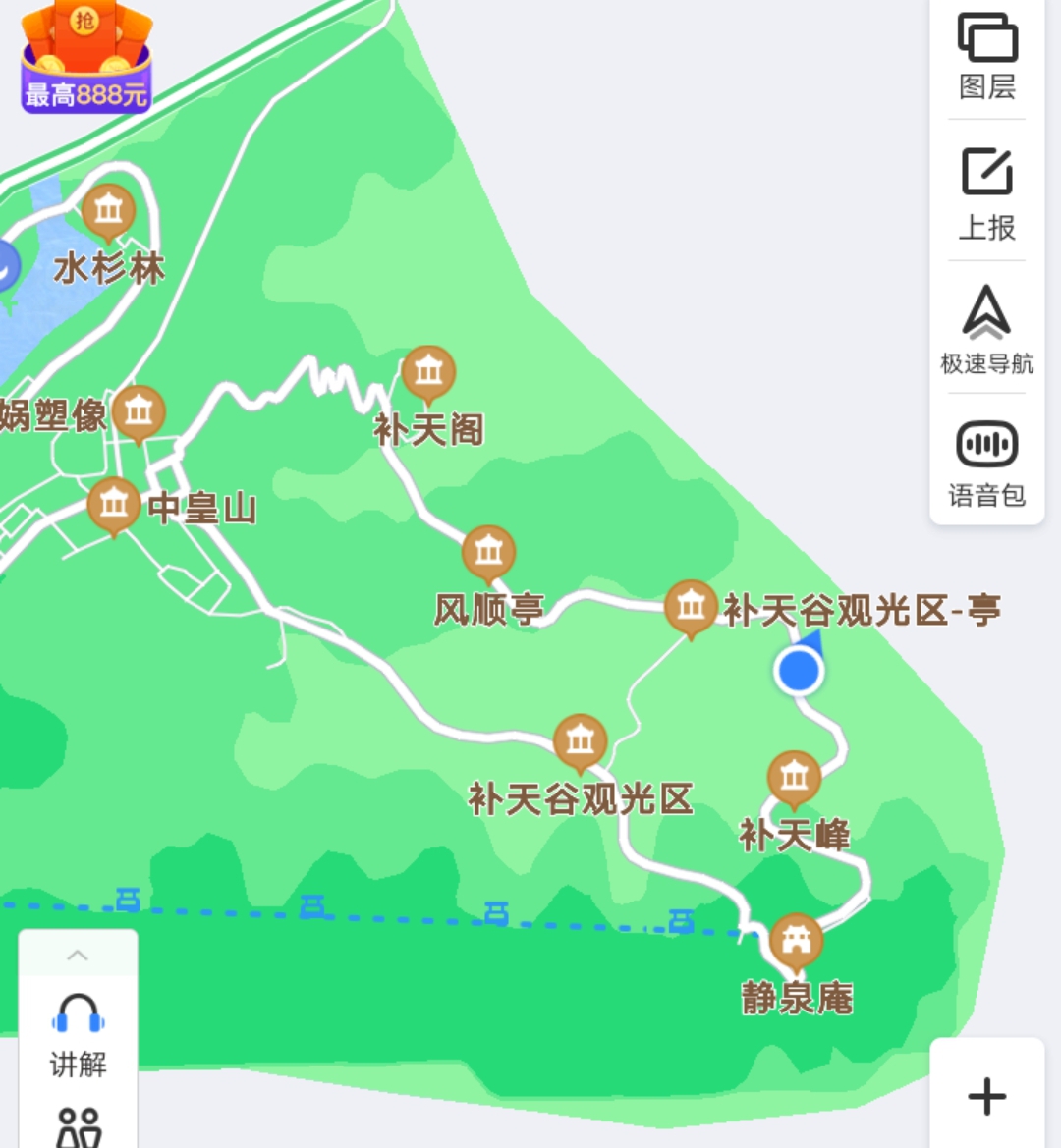
Task: Collapse the bottom guide panel with chevron
Action: coord(80,955)
